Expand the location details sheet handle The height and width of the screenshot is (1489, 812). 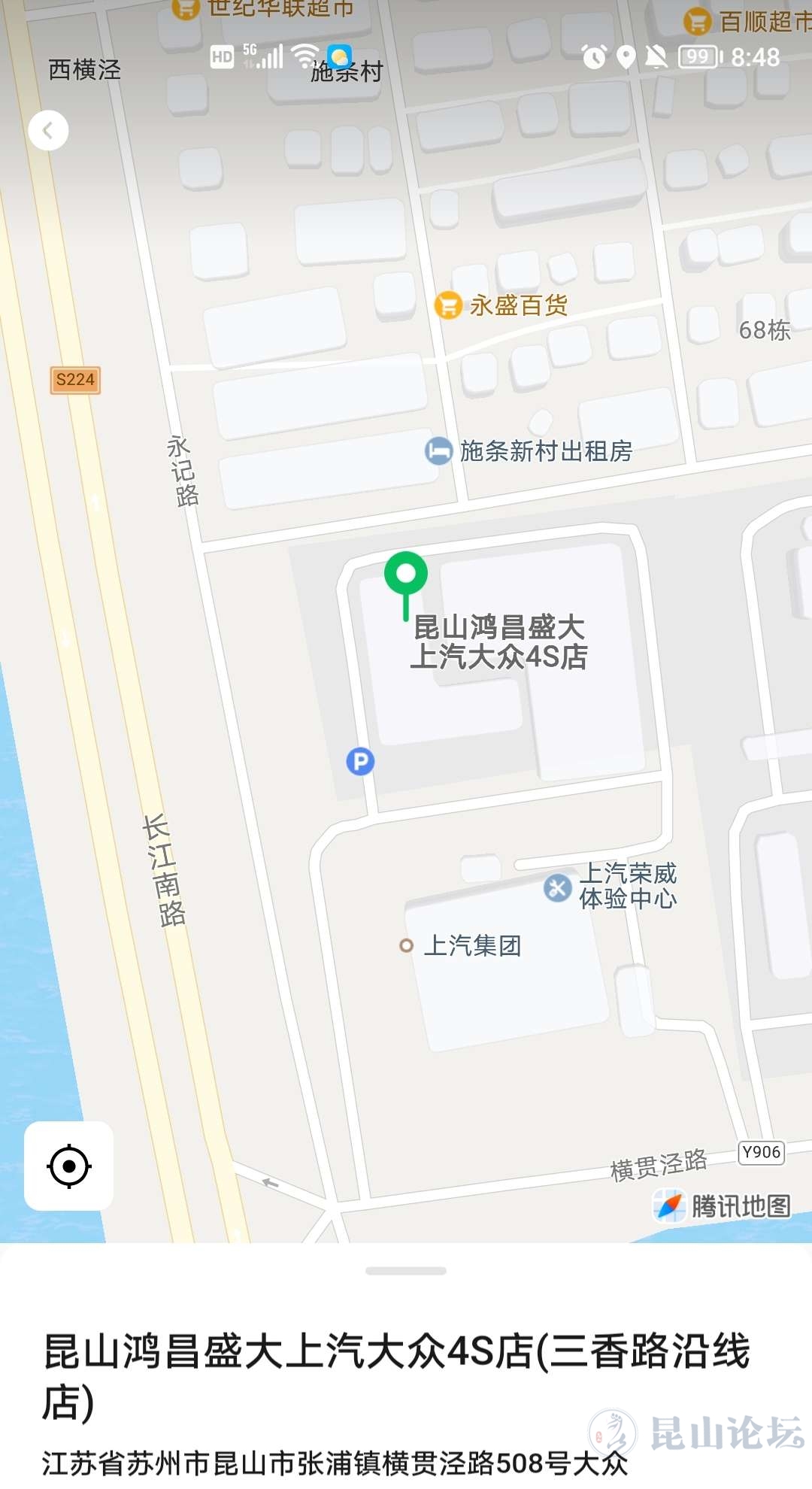[406, 1271]
